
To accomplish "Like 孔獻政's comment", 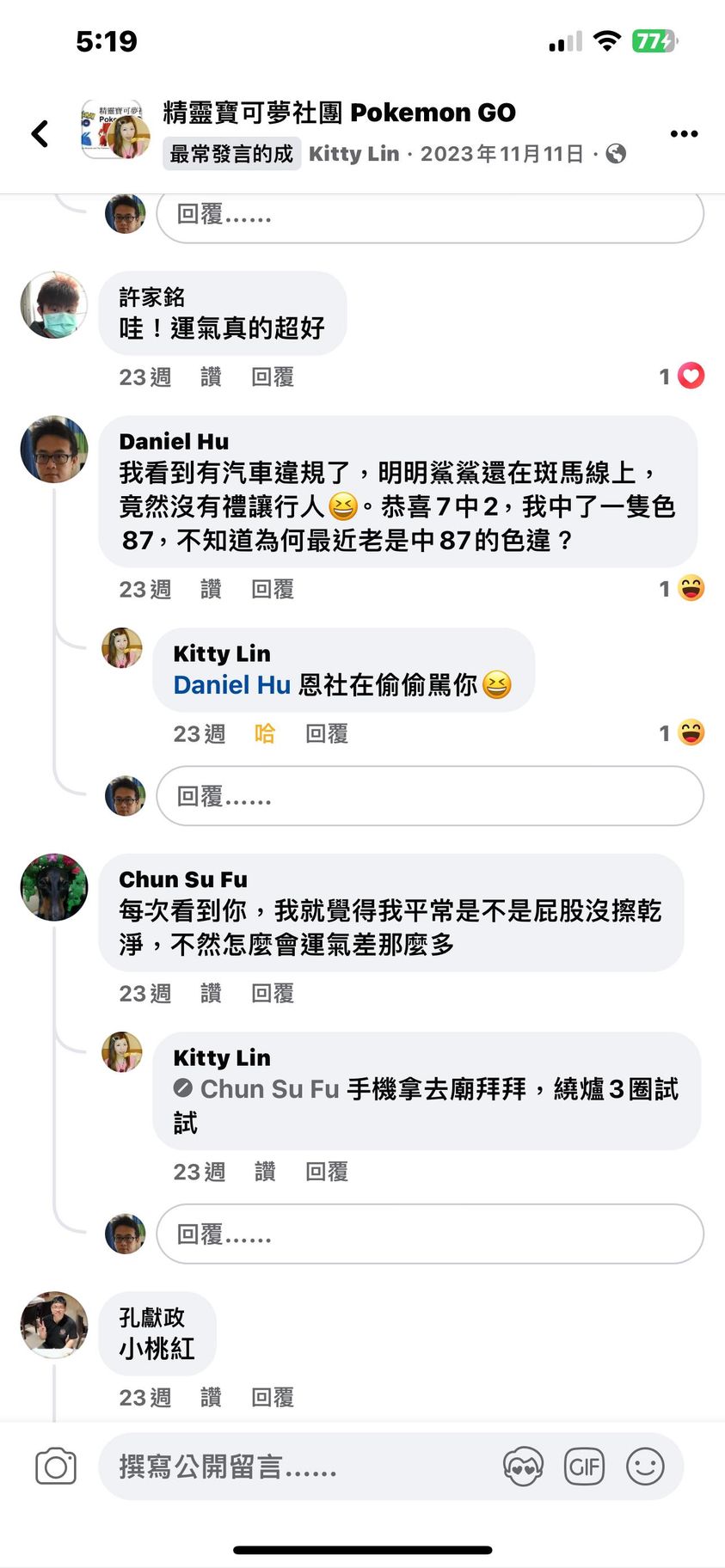I will coord(211,1397).
